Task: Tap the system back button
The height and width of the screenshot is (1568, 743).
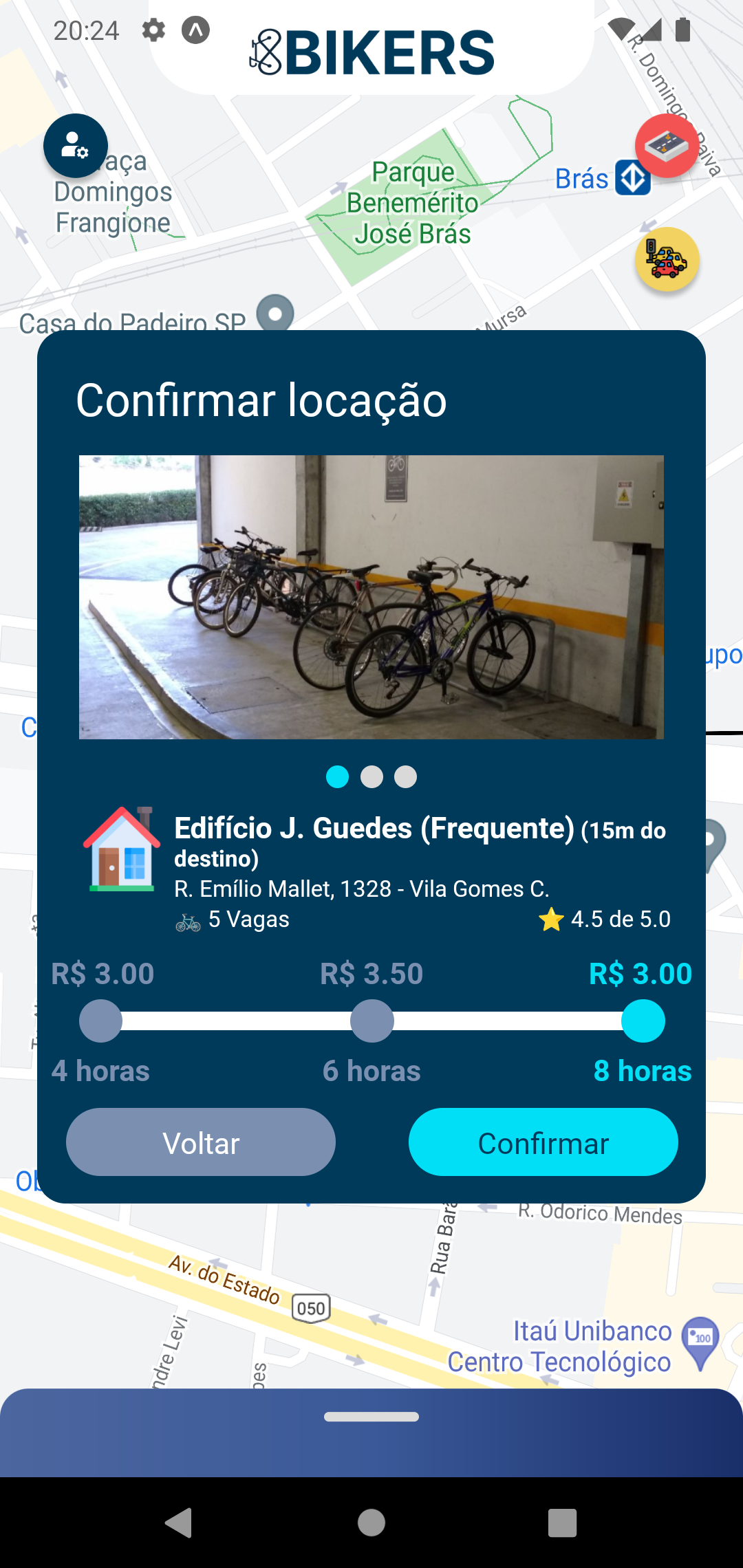Action: coord(179,1523)
